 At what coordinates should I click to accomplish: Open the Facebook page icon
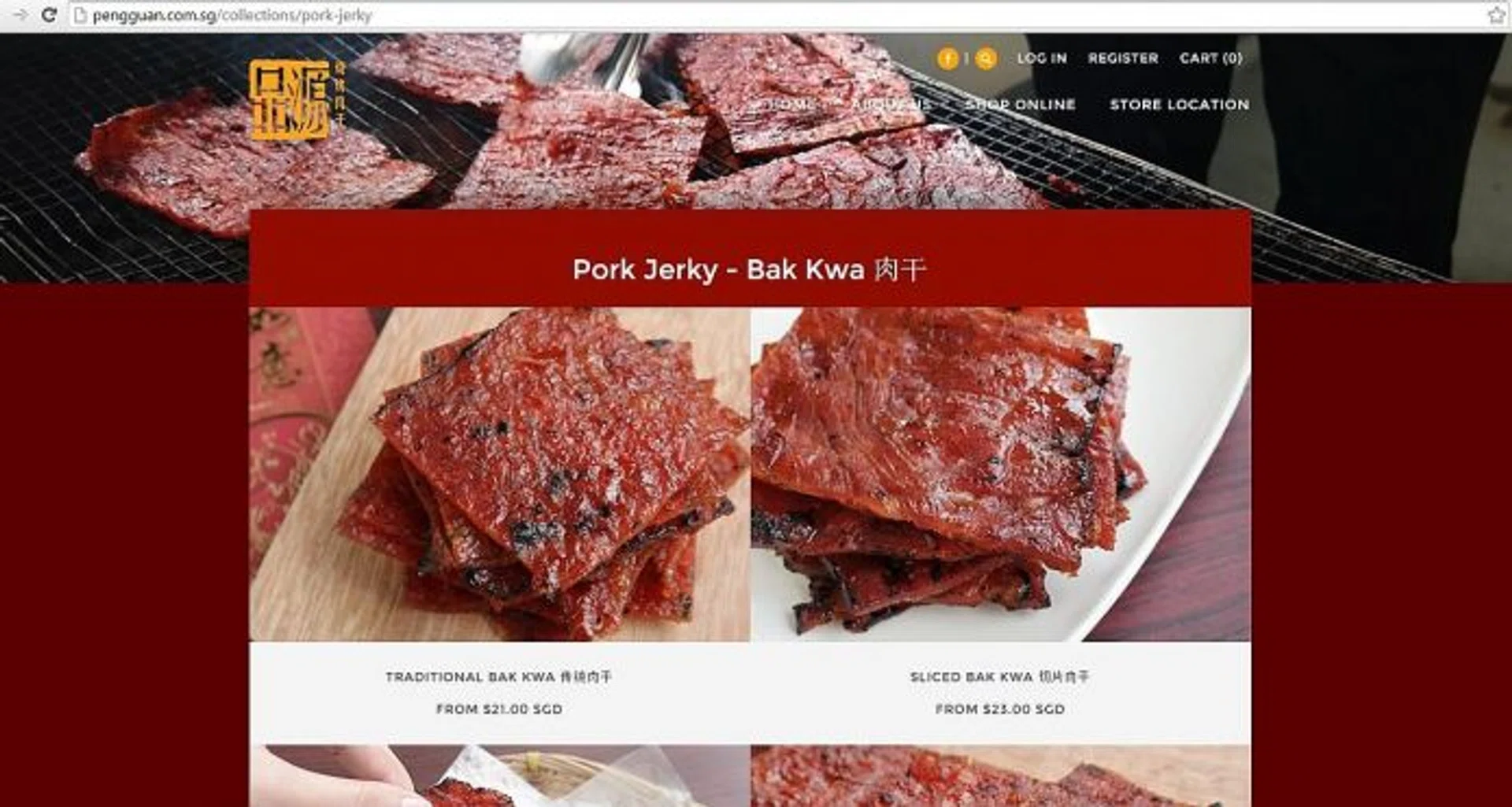947,58
